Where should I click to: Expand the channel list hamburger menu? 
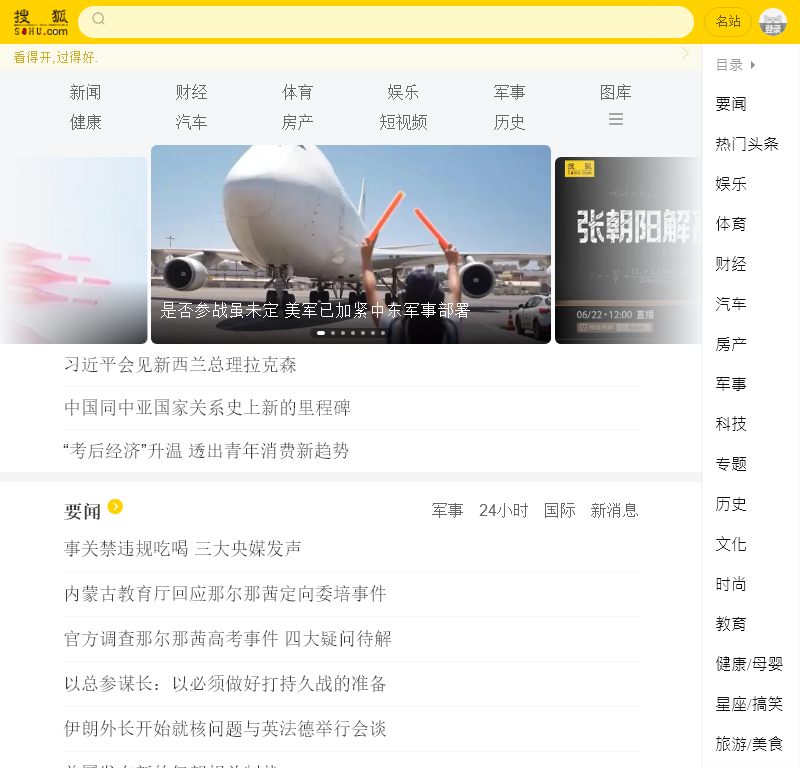click(616, 119)
